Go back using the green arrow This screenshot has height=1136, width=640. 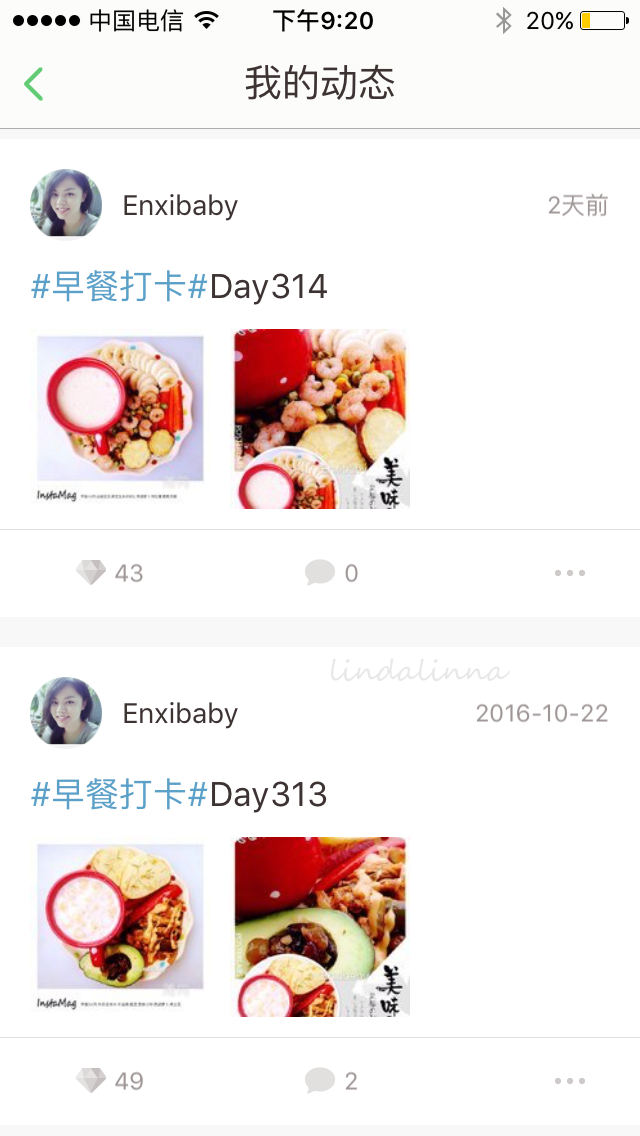coord(33,83)
